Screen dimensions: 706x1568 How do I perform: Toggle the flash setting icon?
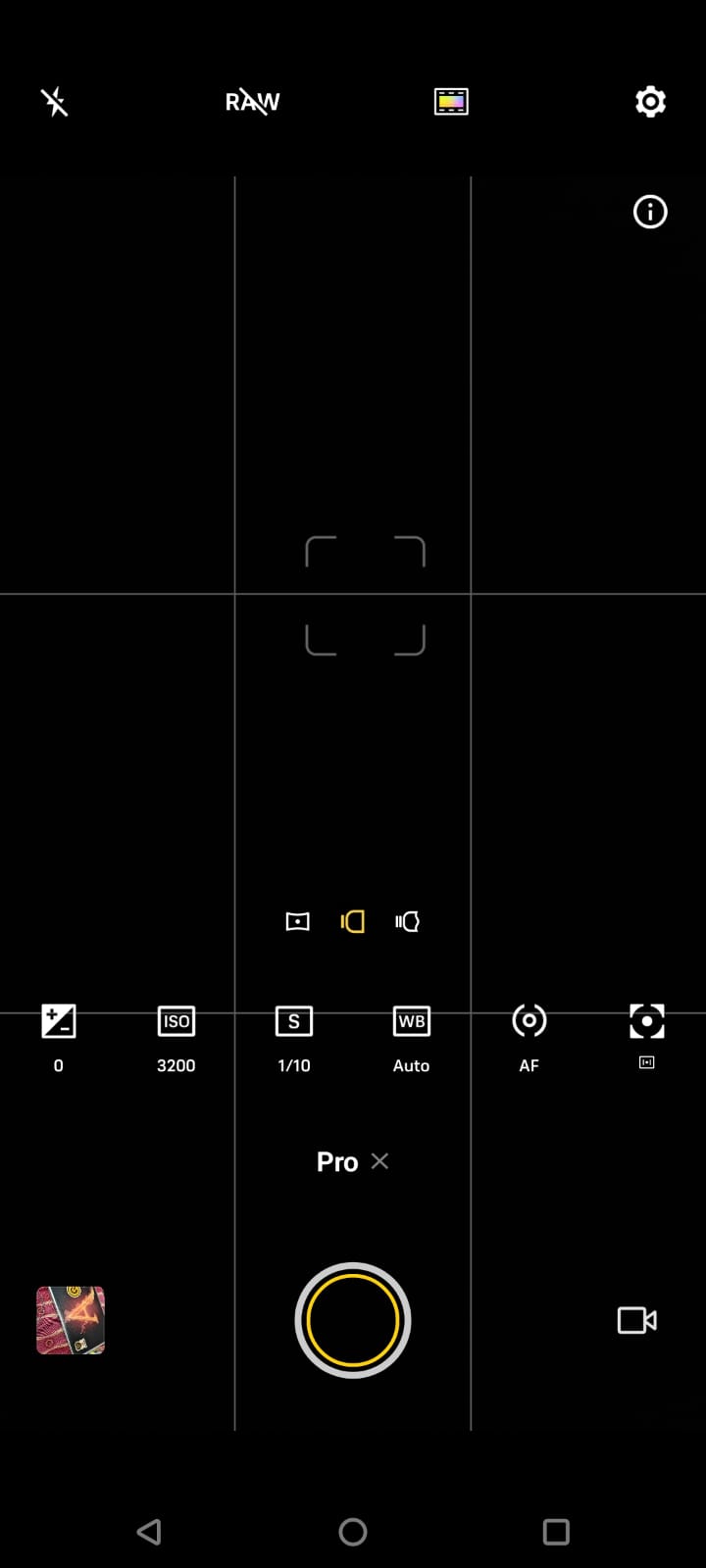(55, 102)
